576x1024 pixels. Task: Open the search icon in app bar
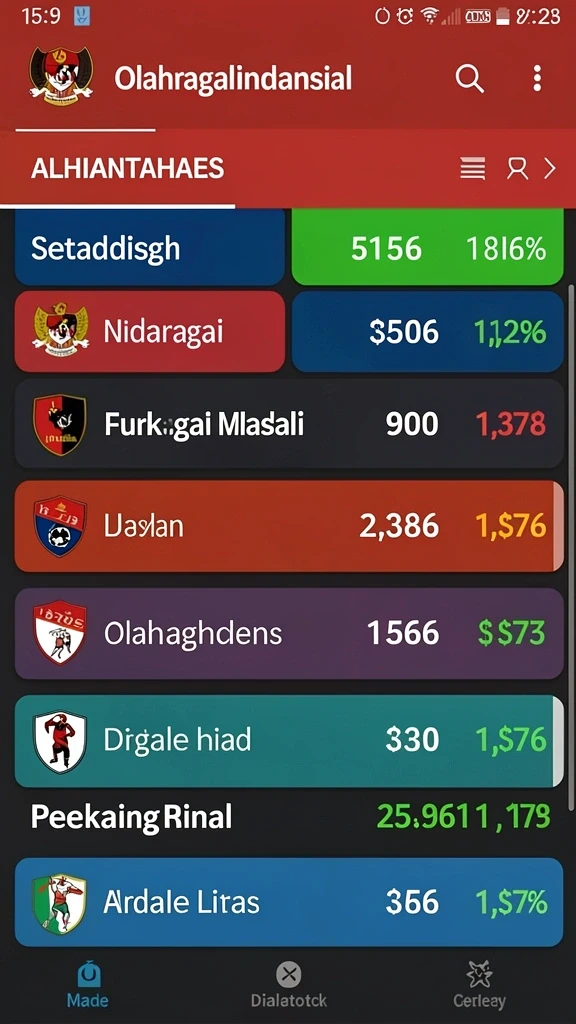(470, 78)
